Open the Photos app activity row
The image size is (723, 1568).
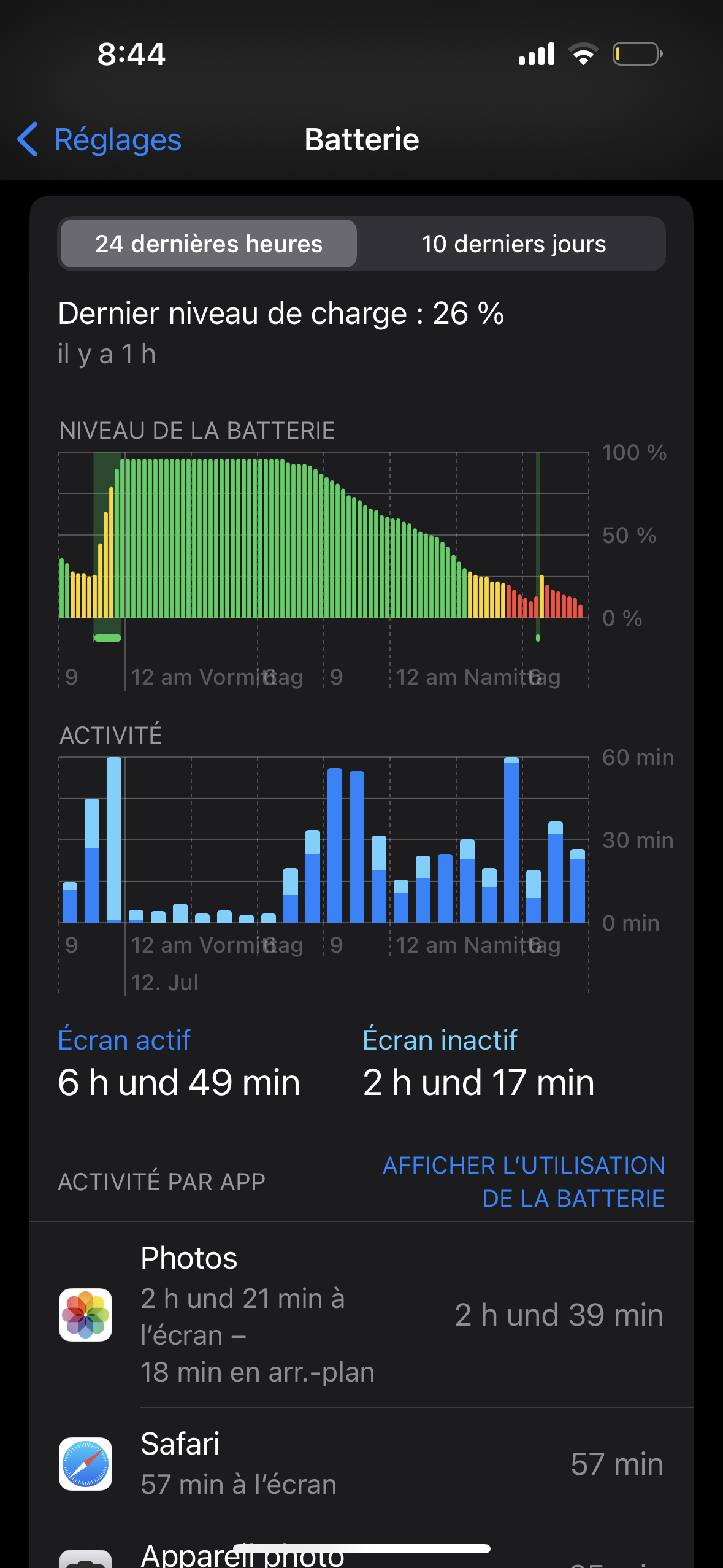361,1315
